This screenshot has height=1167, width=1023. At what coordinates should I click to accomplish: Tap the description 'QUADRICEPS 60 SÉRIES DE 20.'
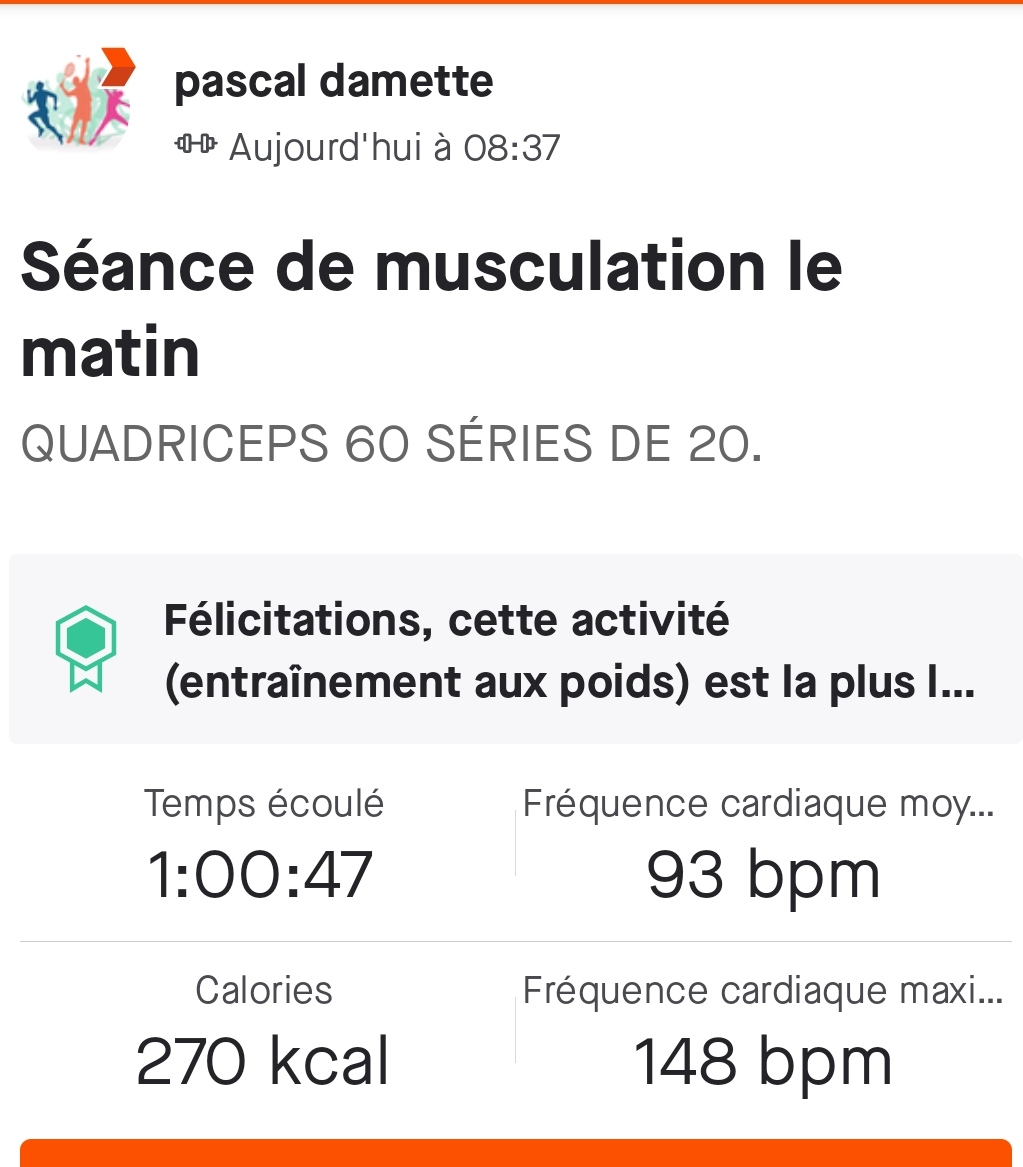point(391,443)
